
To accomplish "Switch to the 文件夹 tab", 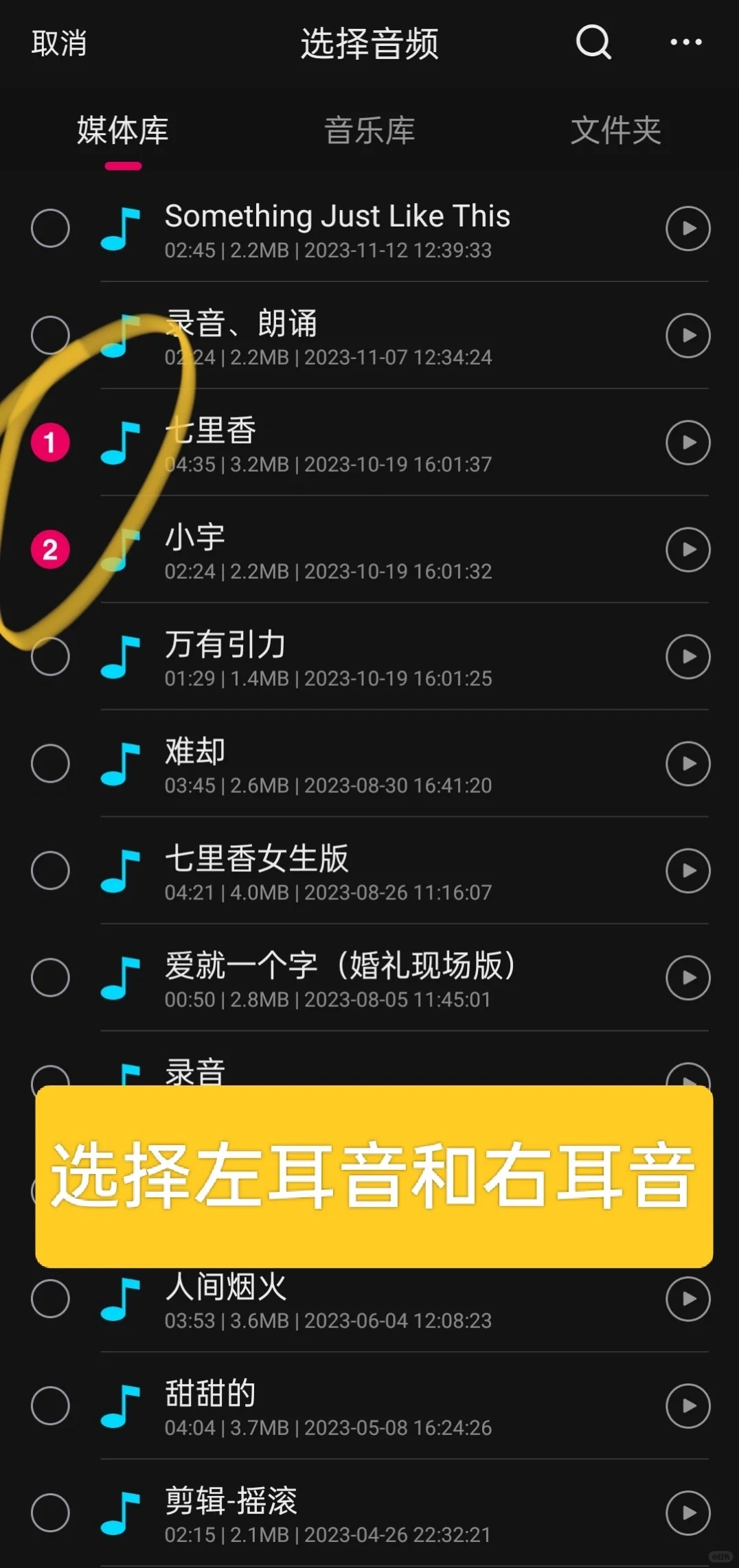I will click(x=616, y=130).
